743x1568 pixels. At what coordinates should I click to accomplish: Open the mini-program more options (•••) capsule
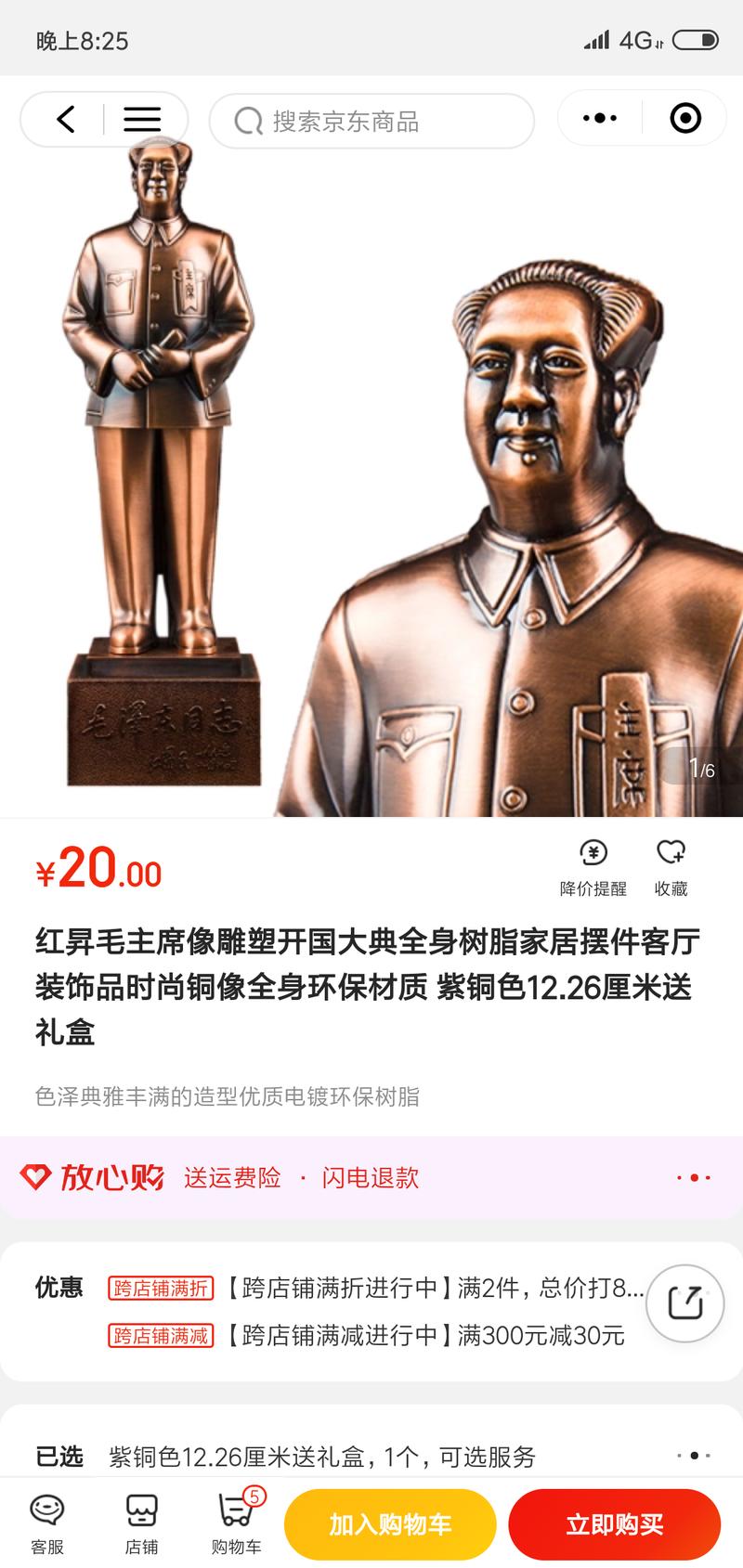click(x=601, y=117)
